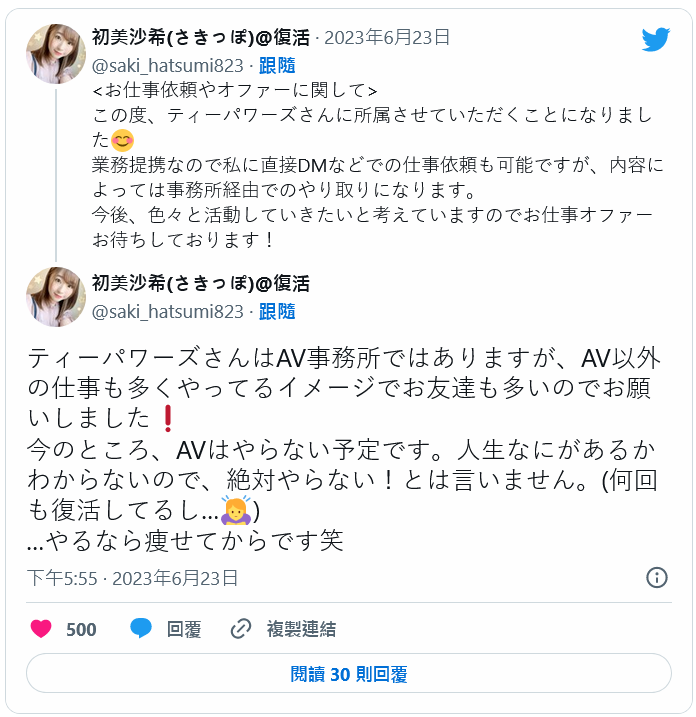Open the info icon beside the date
696x717 pixels.
657,577
